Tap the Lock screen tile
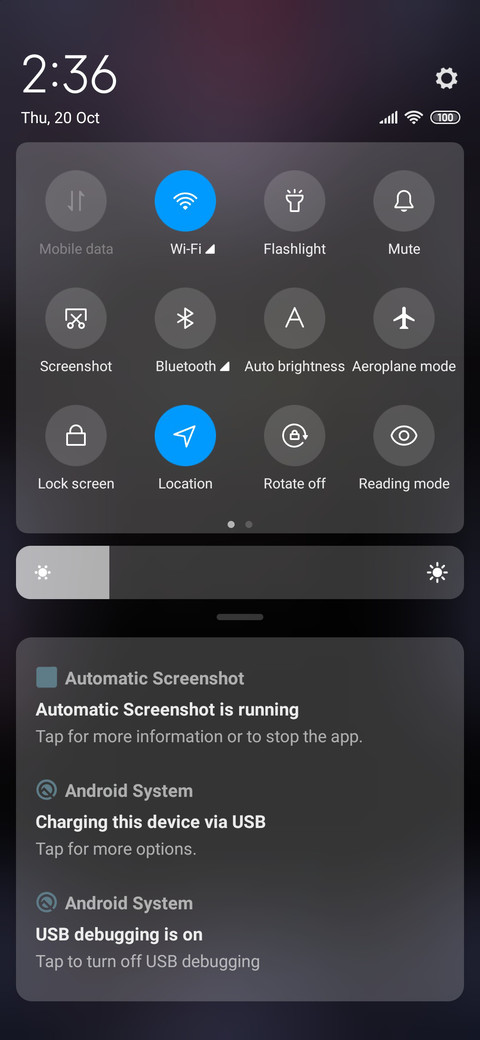 pos(76,436)
